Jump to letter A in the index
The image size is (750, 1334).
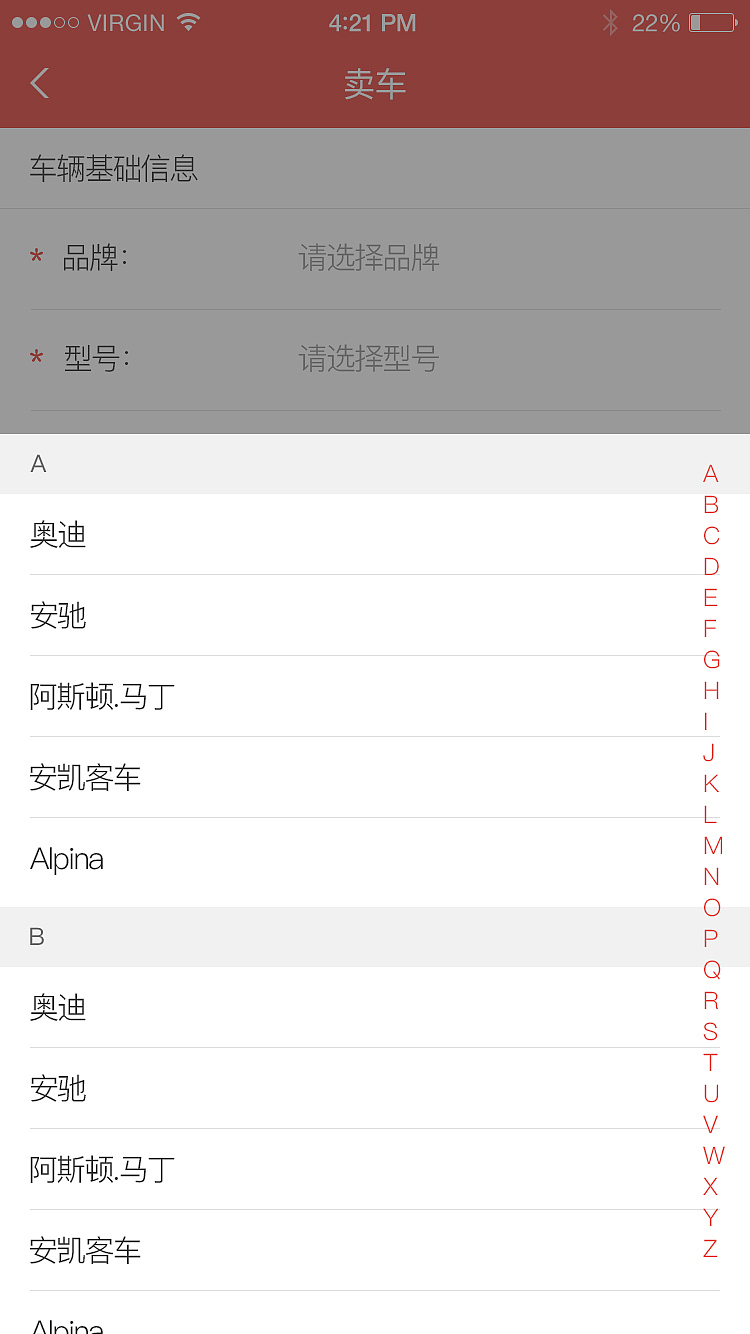pyautogui.click(x=711, y=473)
